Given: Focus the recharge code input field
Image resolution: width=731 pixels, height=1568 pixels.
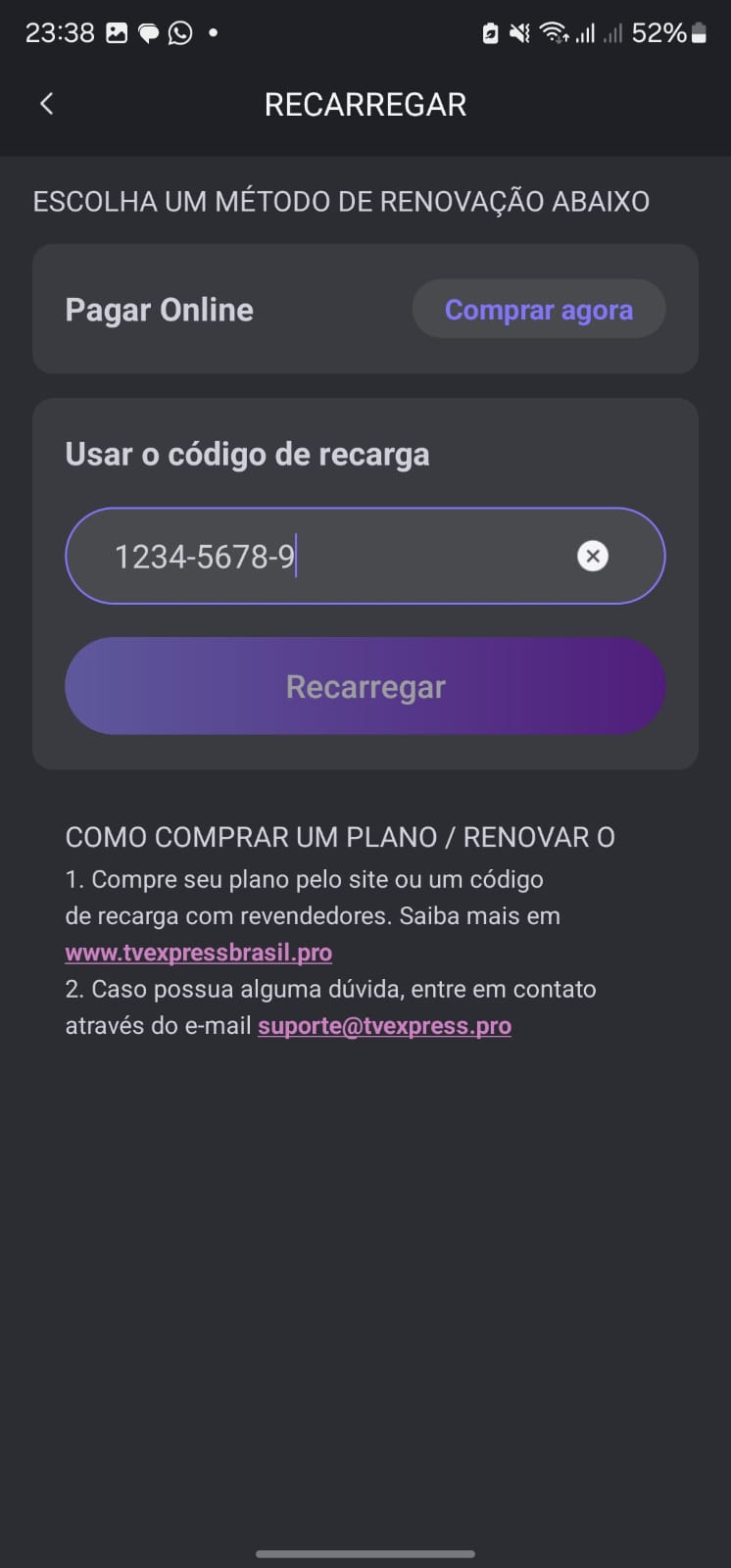Looking at the screenshot, I should pos(333,557).
